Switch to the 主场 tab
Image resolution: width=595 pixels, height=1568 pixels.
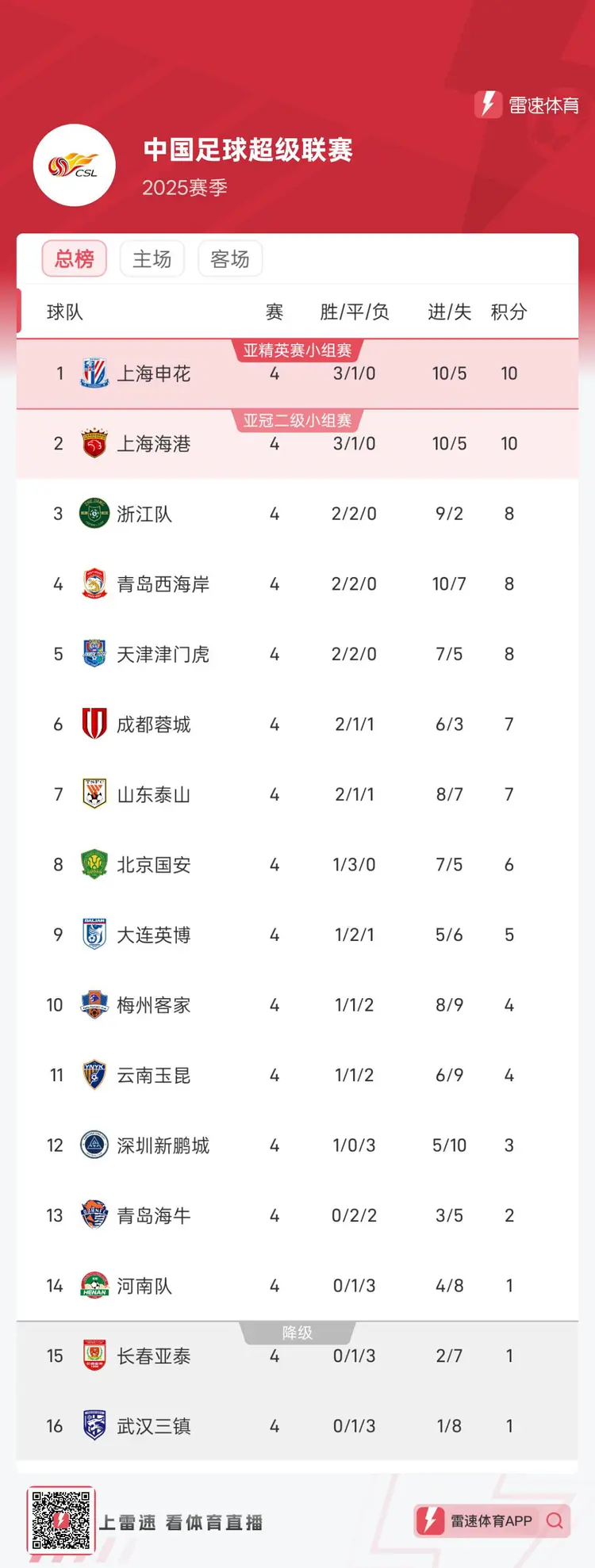coord(152,258)
